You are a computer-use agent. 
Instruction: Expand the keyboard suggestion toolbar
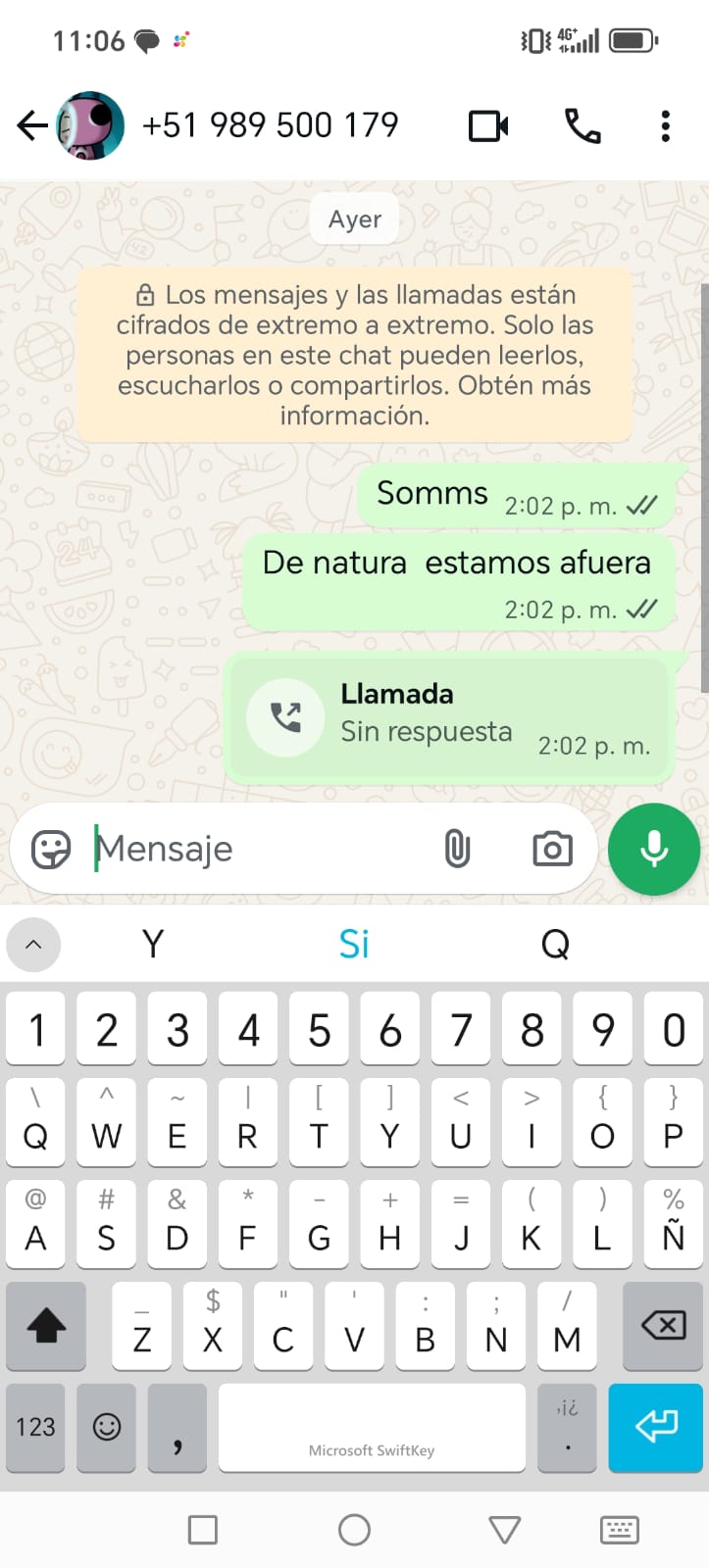(33, 945)
